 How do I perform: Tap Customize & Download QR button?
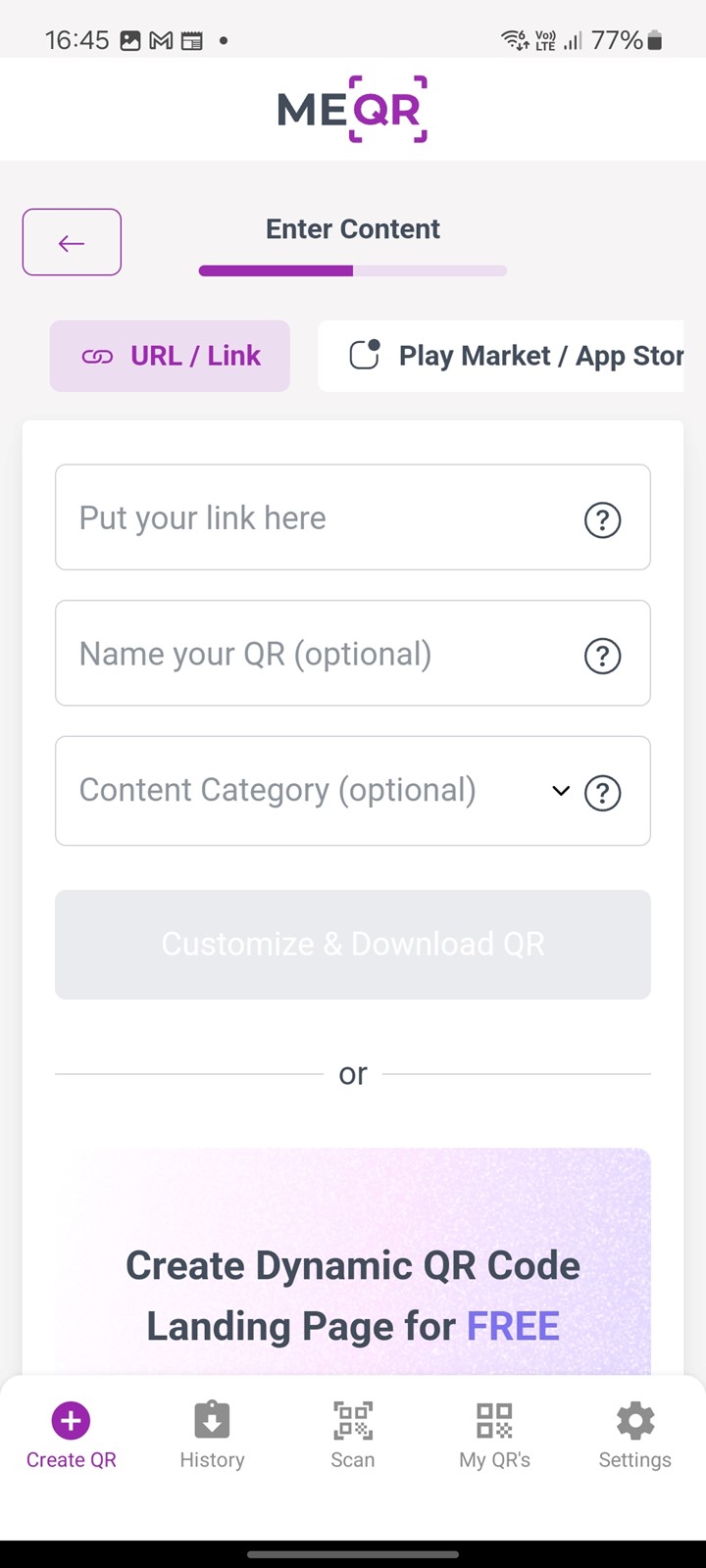353,945
